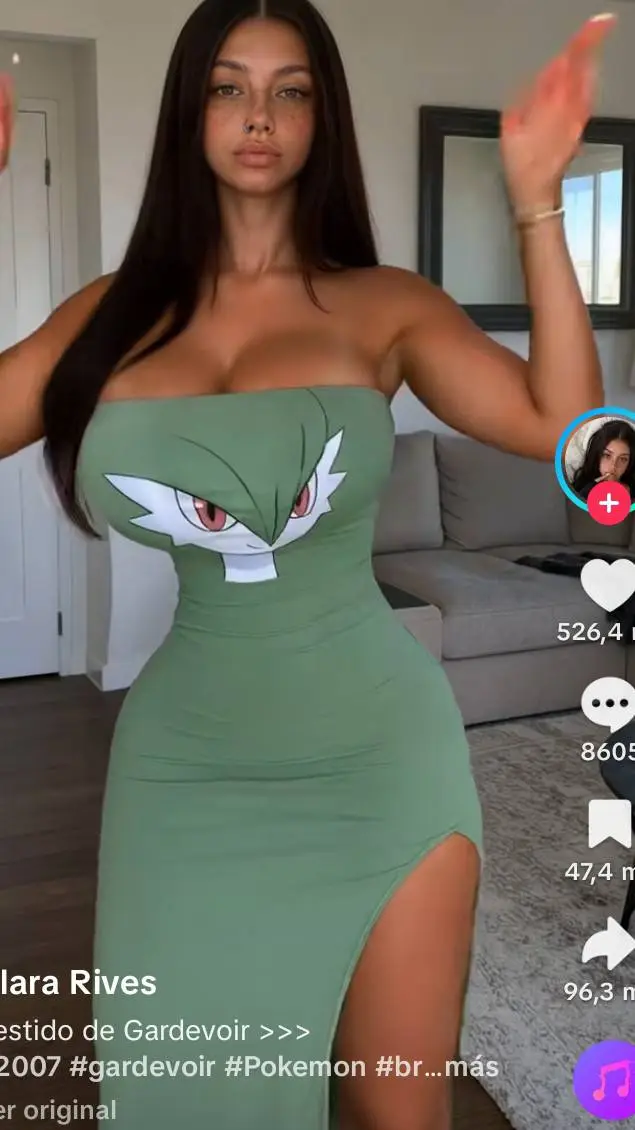Screen dimensions: 635x1130
Task: Open the comments bubble
Action: [x=609, y=704]
